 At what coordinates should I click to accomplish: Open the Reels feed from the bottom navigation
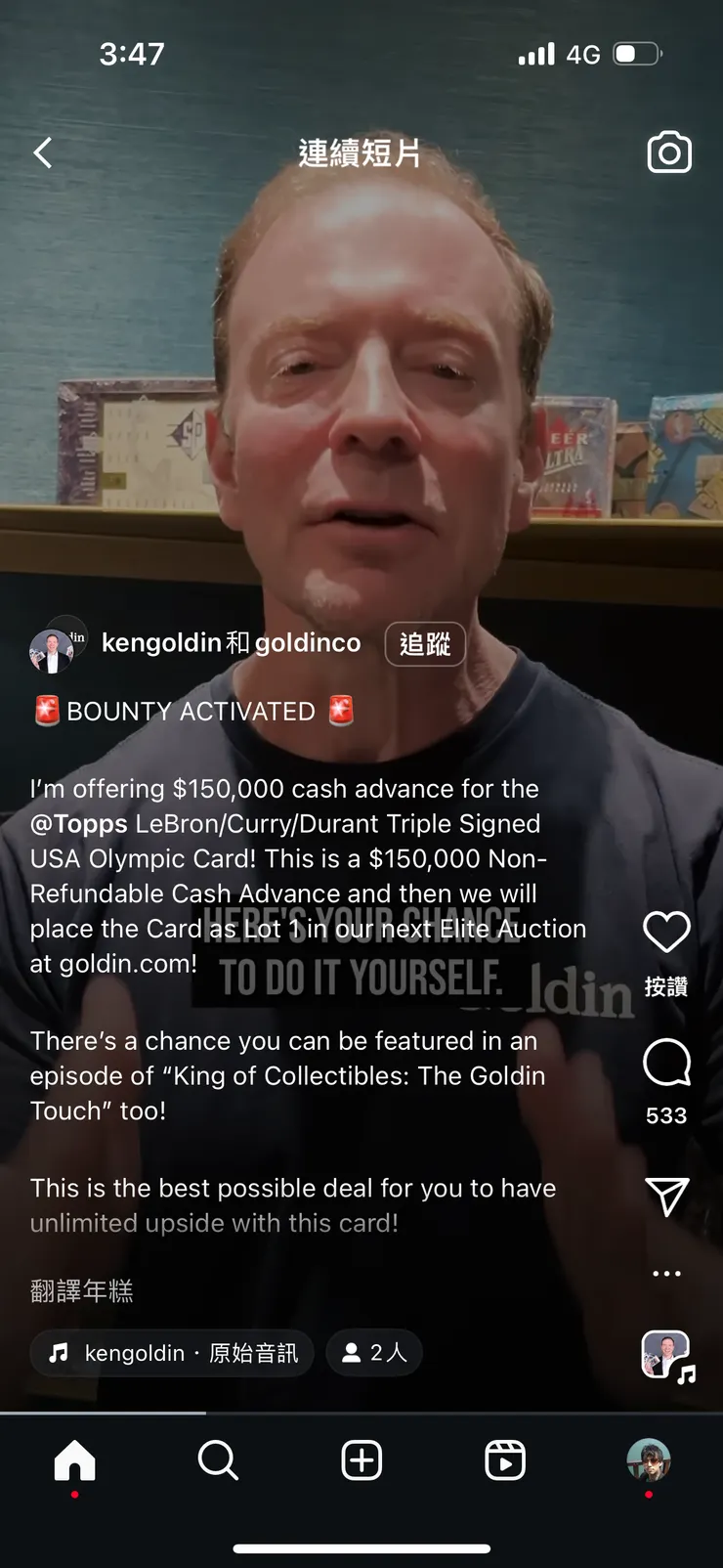[505, 1460]
